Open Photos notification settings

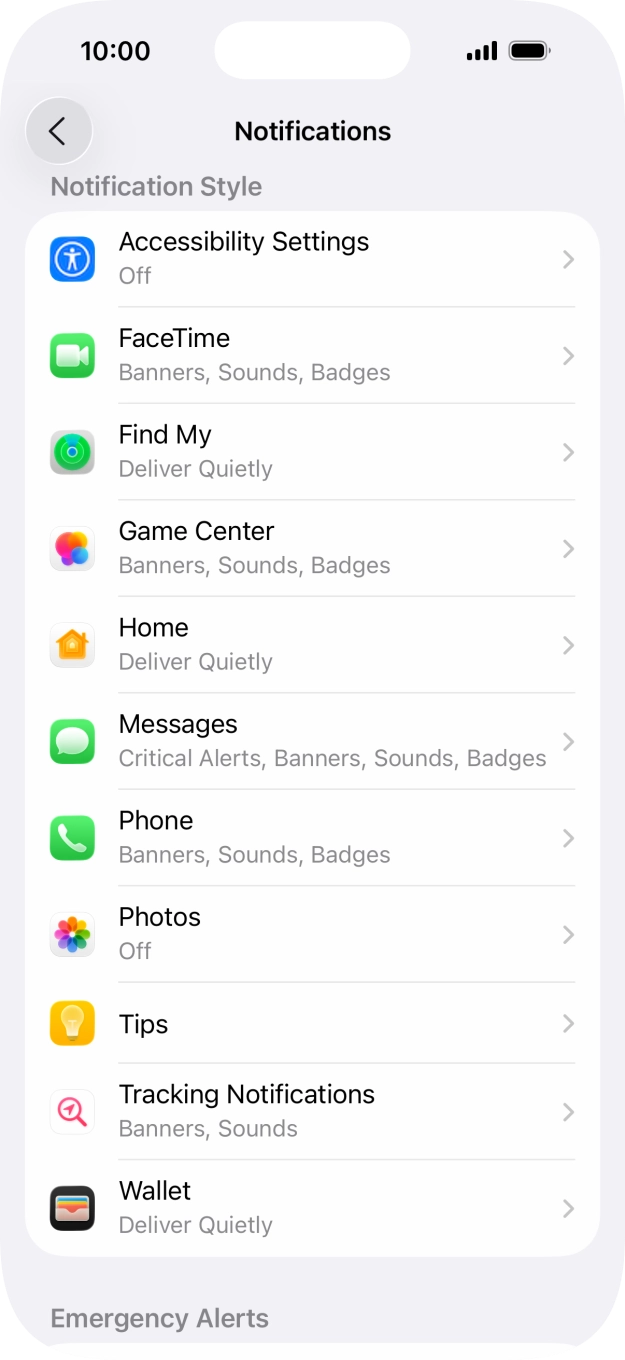(312, 935)
